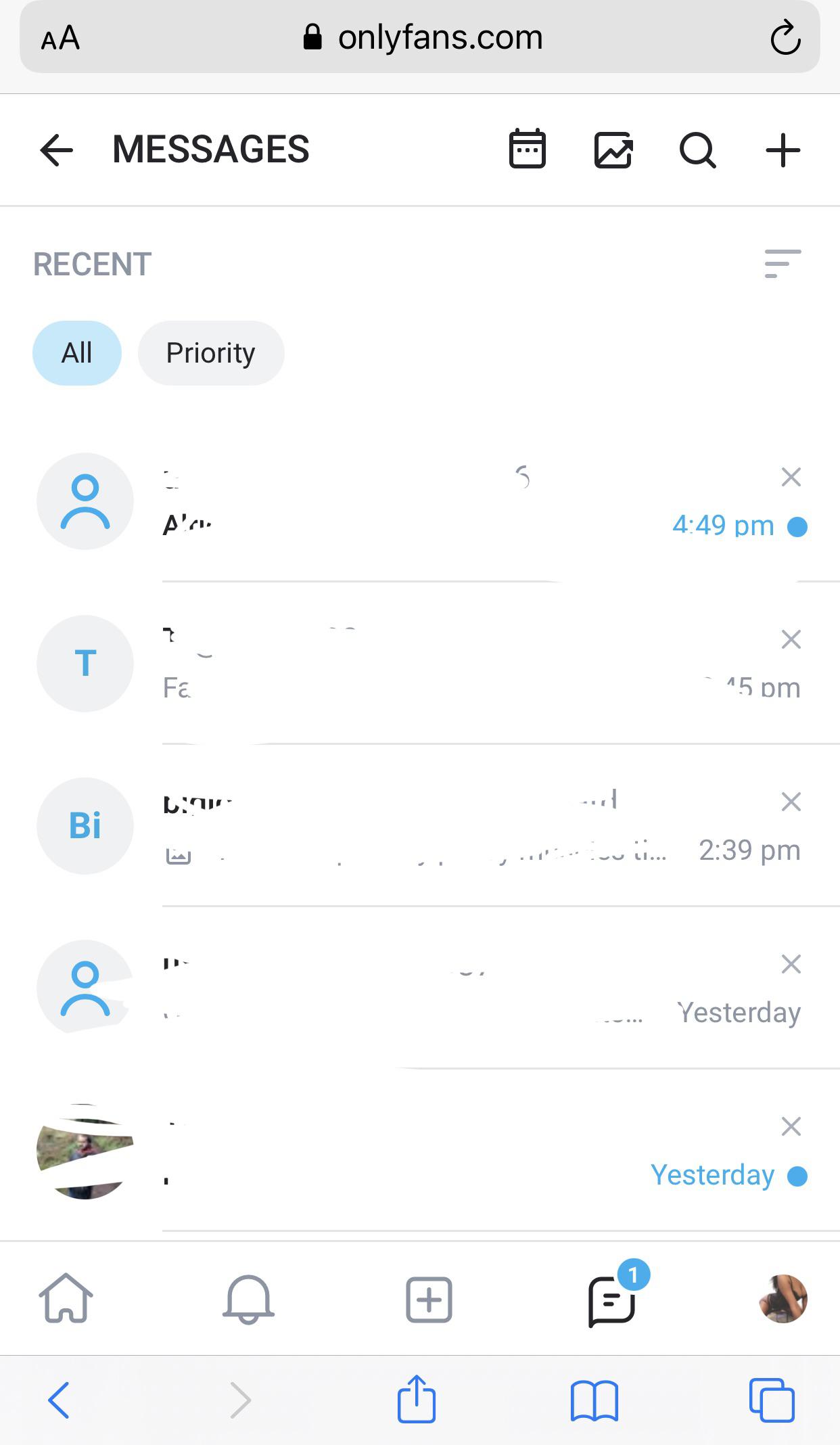Start a new message with plus icon
The image size is (840, 1445).
point(783,150)
